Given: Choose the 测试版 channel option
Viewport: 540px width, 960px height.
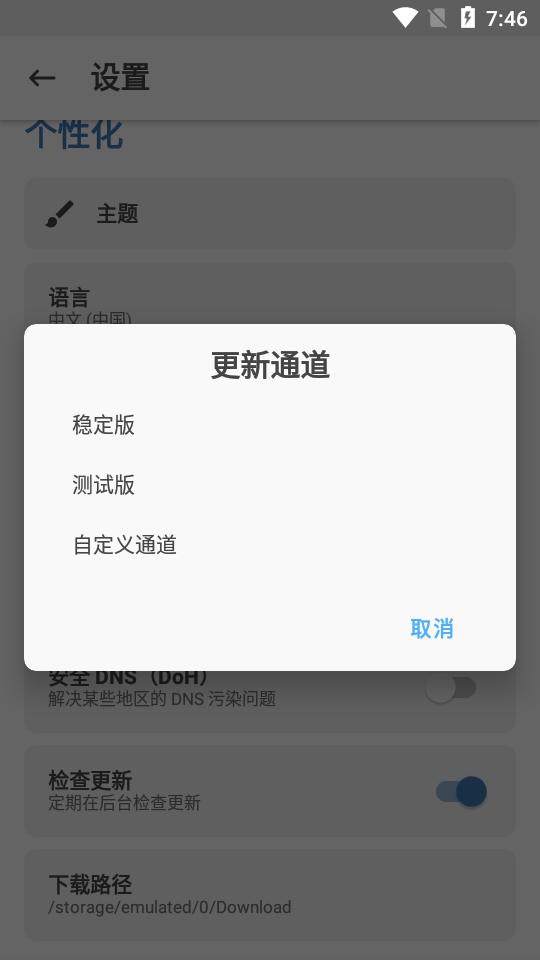Looking at the screenshot, I should [269, 485].
